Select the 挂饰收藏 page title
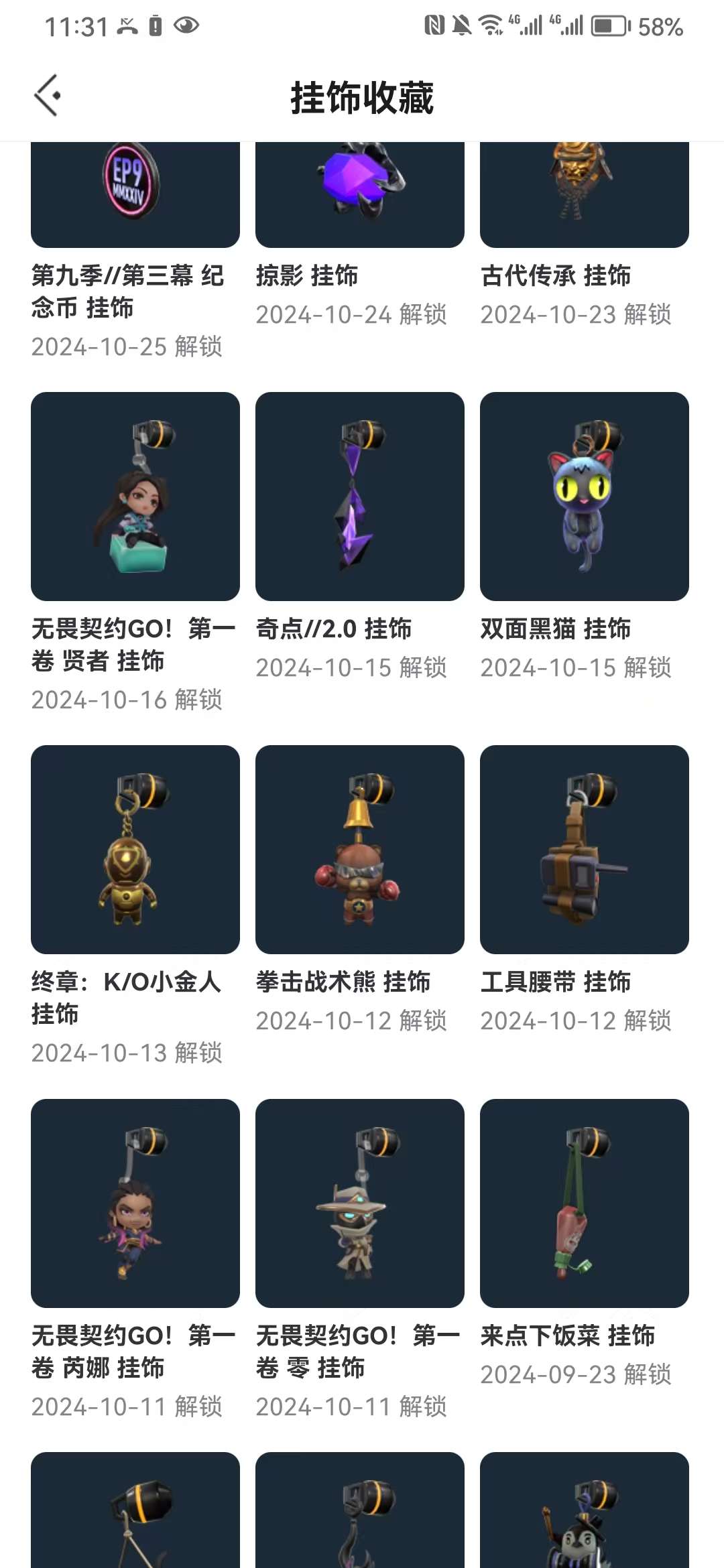Screen dimensions: 724x1568 click(x=362, y=96)
